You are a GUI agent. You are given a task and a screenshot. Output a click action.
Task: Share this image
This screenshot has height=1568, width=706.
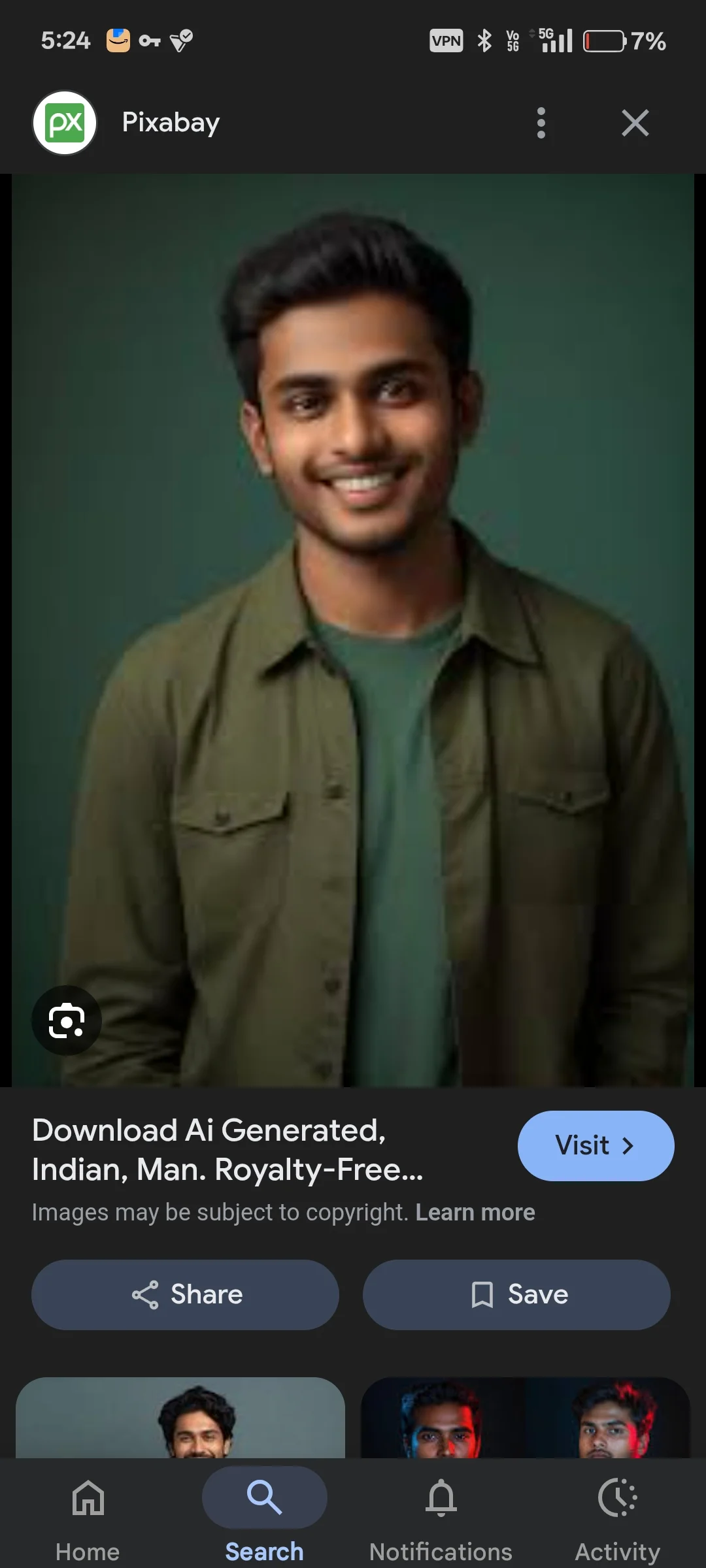pos(185,1294)
